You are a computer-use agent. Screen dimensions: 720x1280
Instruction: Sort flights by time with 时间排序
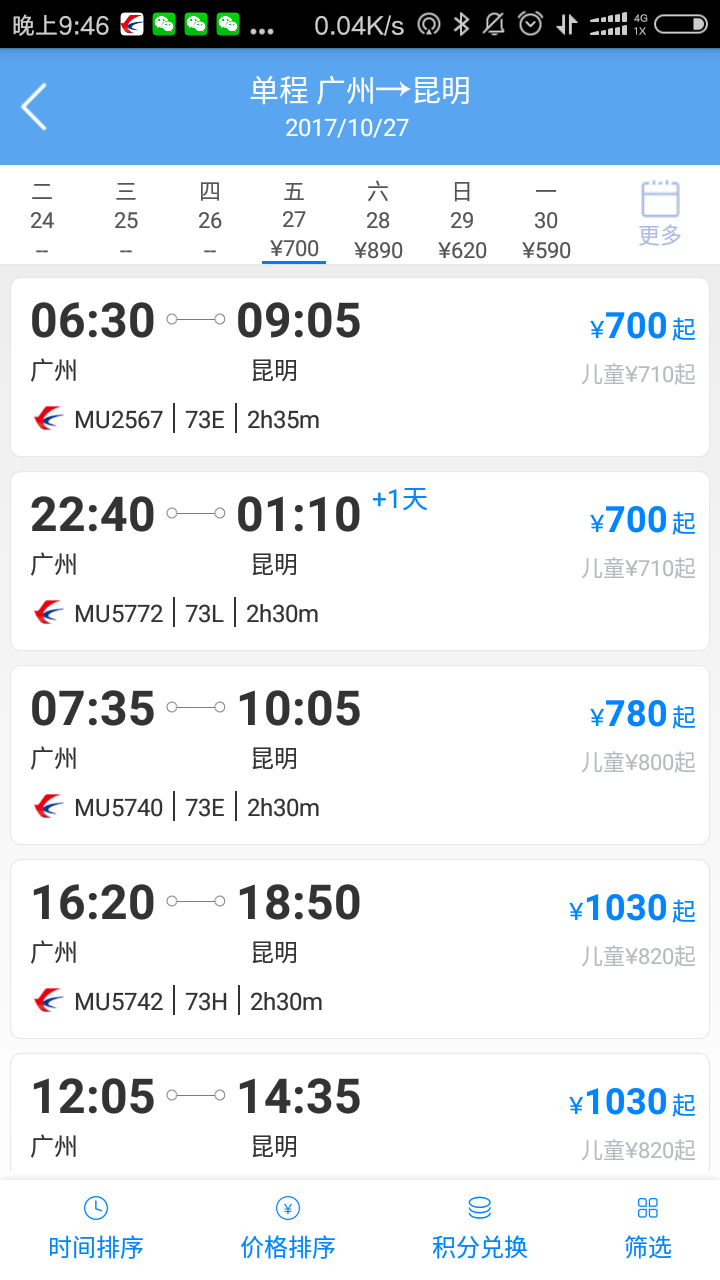96,1228
